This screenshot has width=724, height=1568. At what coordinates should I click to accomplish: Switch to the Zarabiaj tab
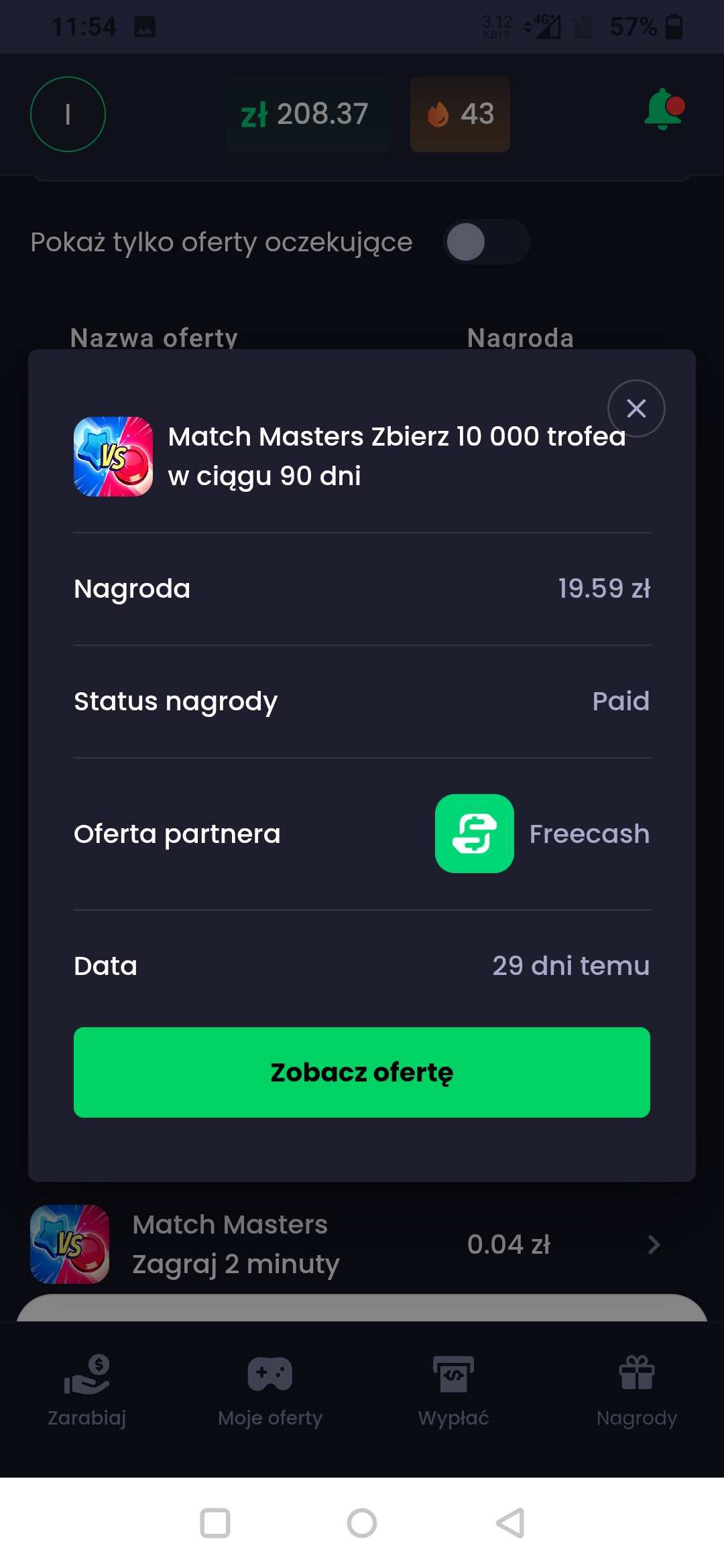click(87, 1391)
